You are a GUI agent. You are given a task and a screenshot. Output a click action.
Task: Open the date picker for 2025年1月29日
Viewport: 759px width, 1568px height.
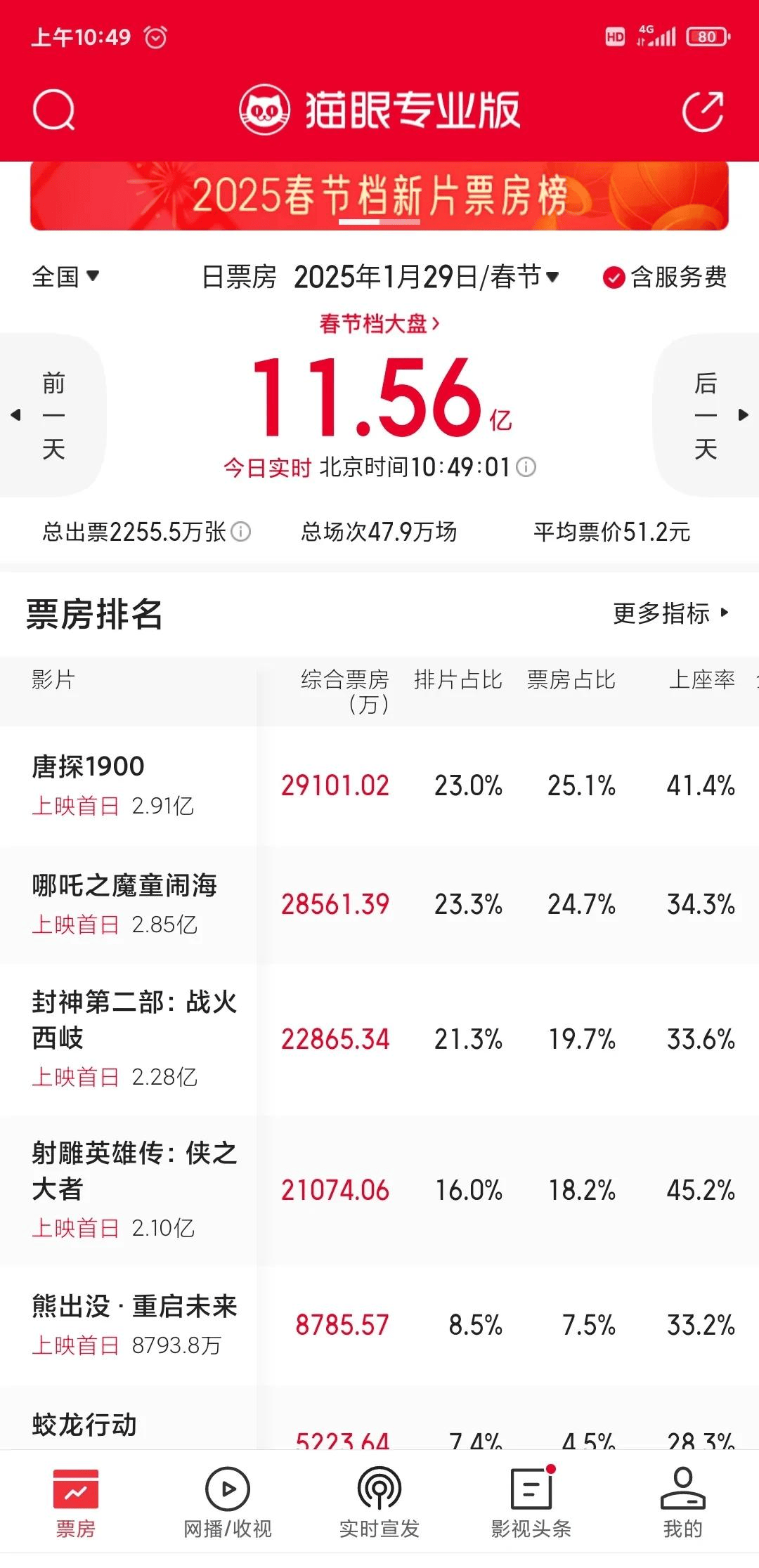[x=427, y=277]
